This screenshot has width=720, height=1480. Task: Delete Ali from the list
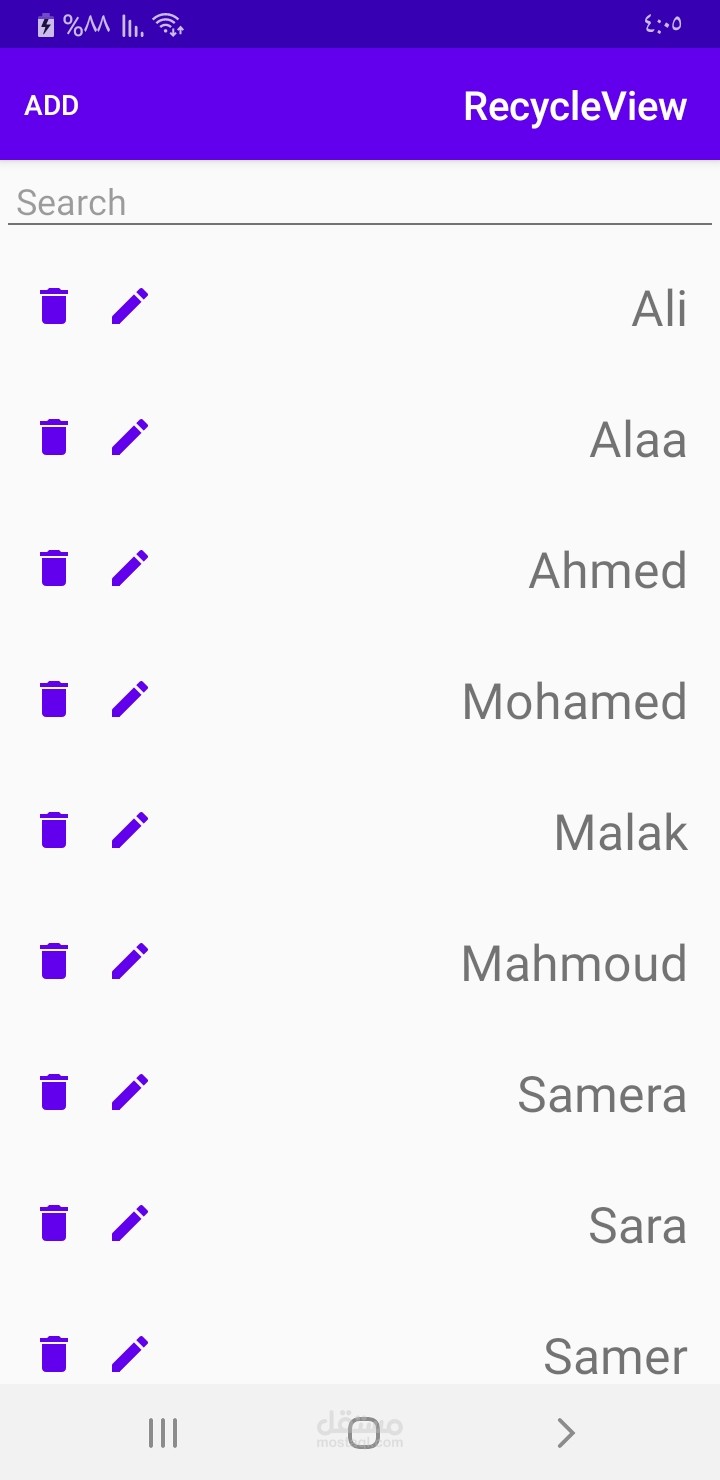tap(54, 306)
